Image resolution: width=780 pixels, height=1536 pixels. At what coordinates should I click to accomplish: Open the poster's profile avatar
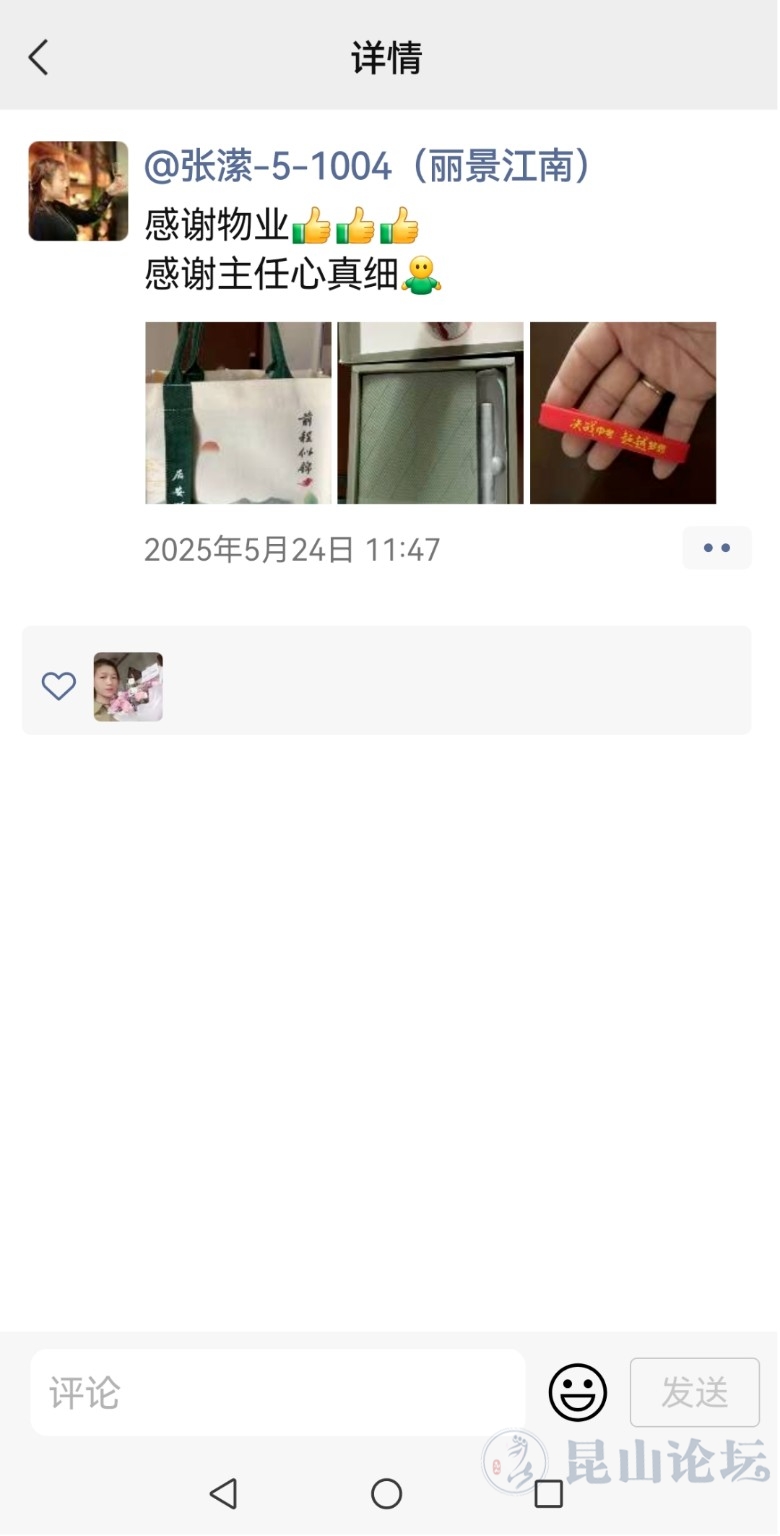(x=78, y=191)
